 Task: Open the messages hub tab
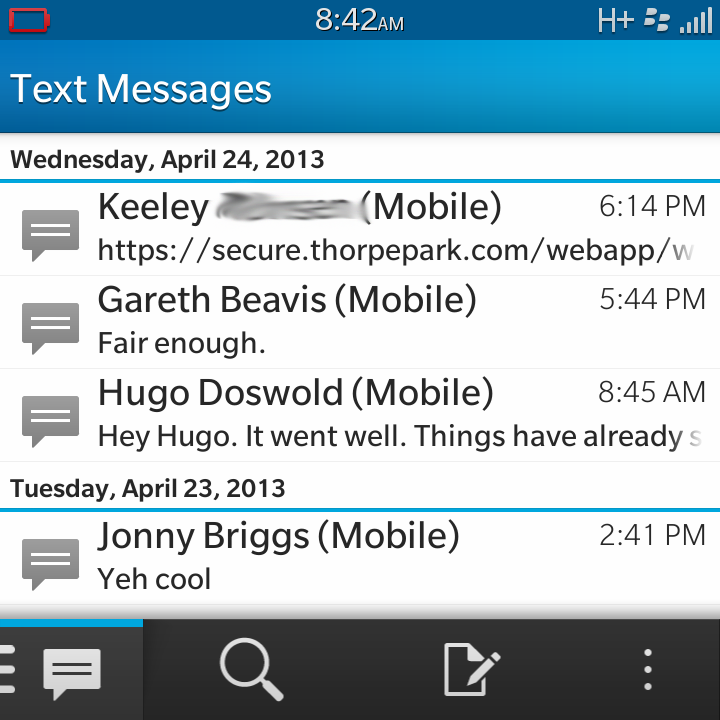tap(71, 670)
